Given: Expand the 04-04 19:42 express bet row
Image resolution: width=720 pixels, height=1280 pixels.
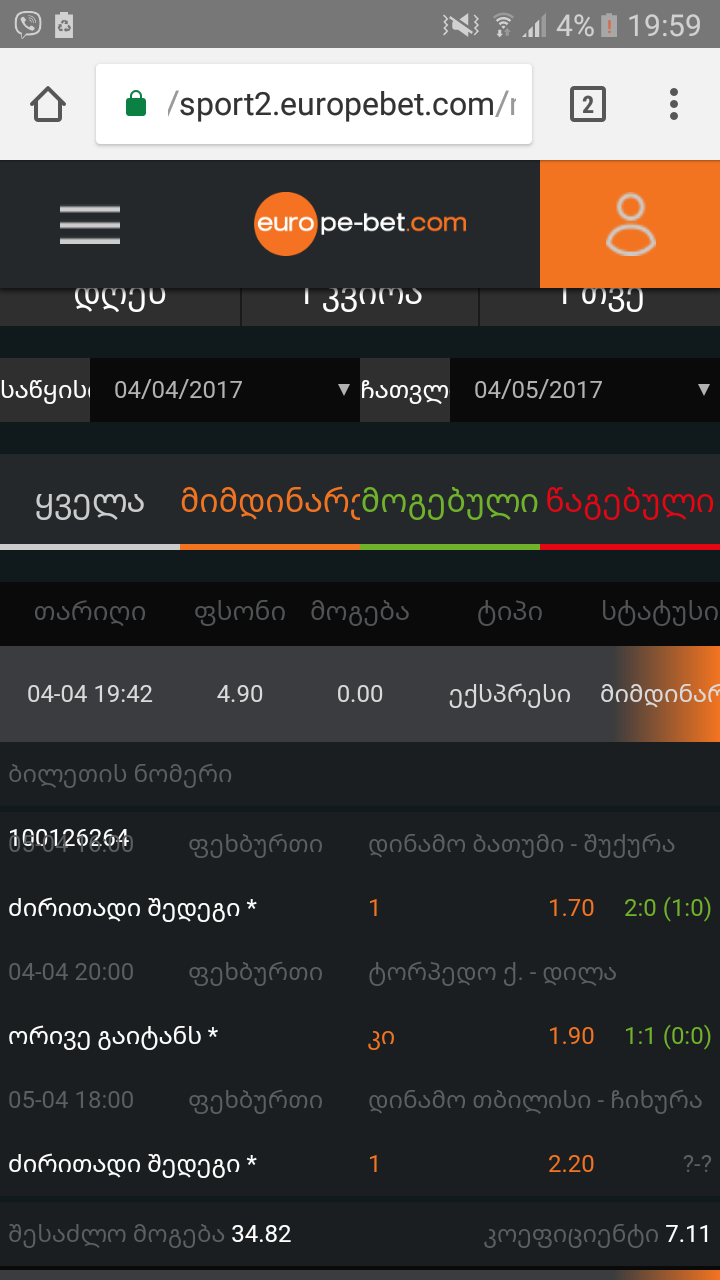Looking at the screenshot, I should 360,694.
